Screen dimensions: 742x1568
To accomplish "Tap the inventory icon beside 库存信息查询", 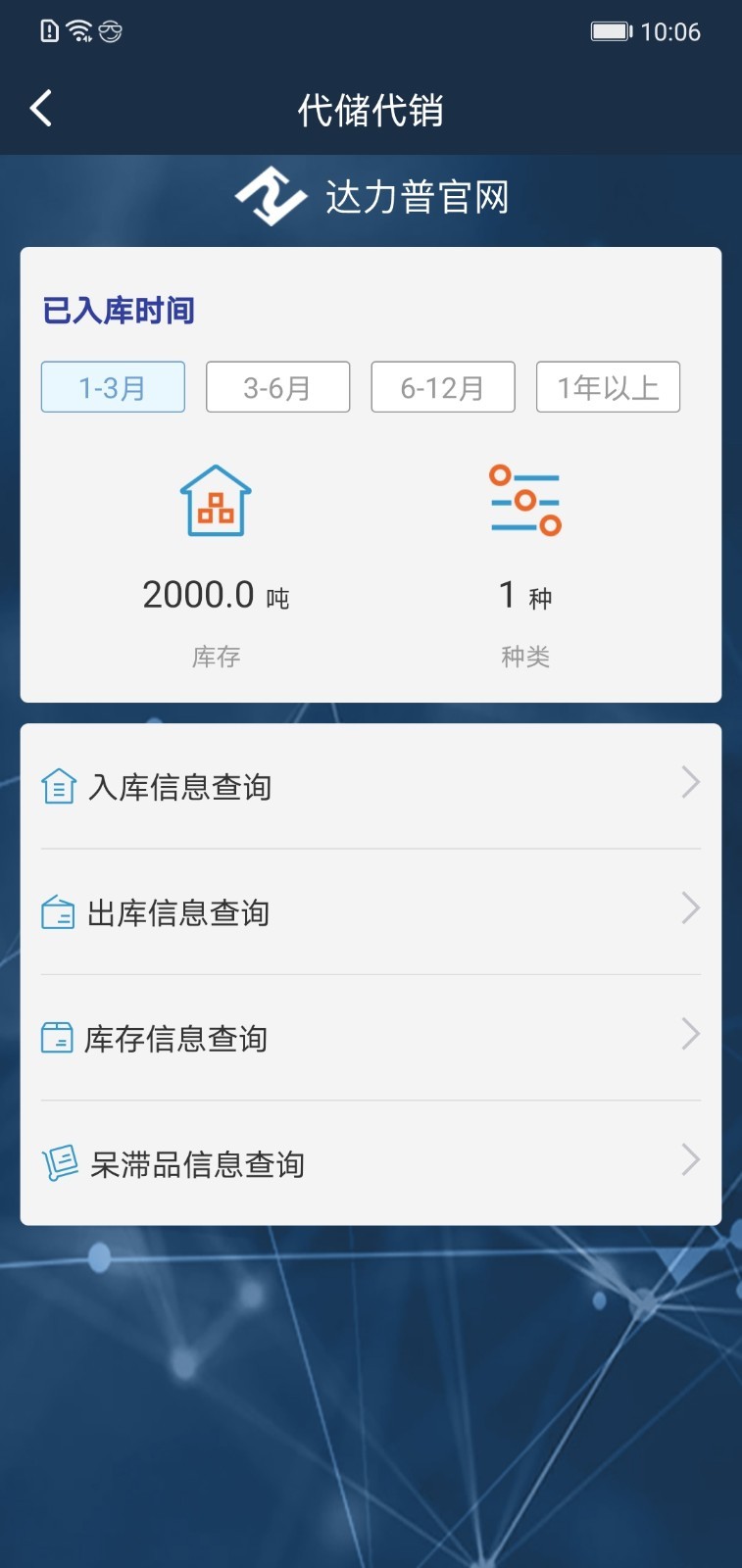I will click(60, 1037).
